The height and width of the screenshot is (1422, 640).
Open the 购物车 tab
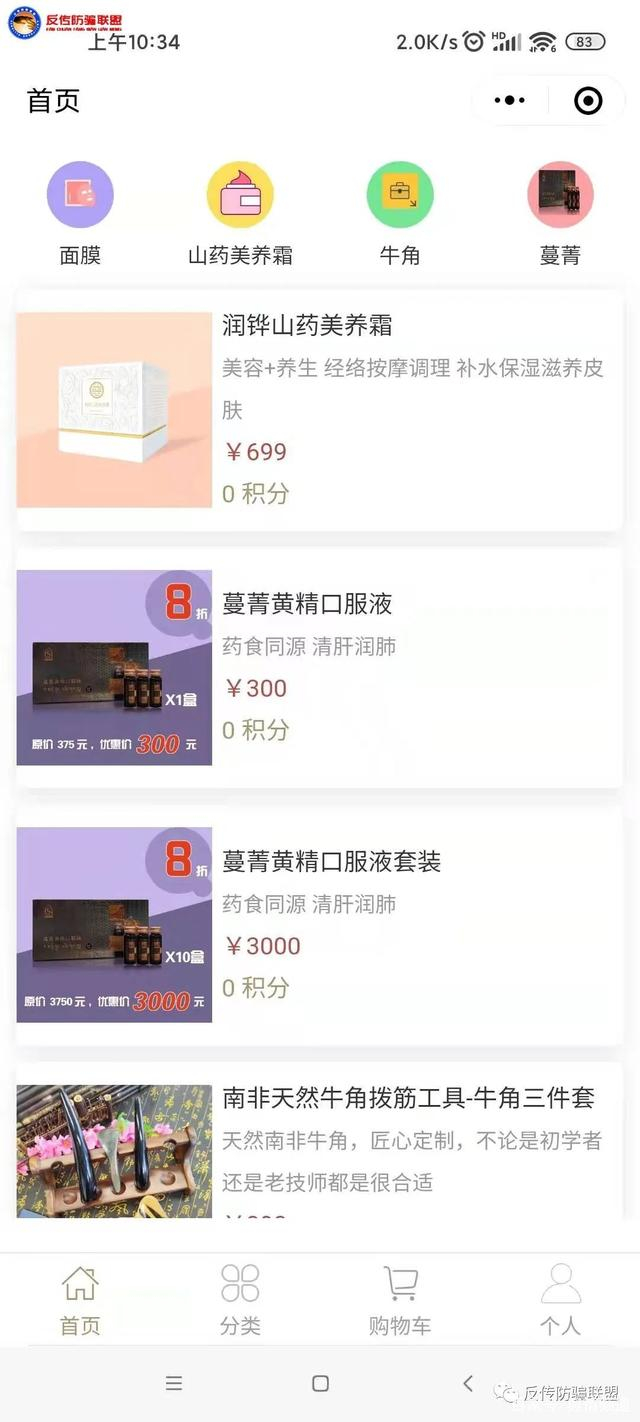pos(400,1299)
